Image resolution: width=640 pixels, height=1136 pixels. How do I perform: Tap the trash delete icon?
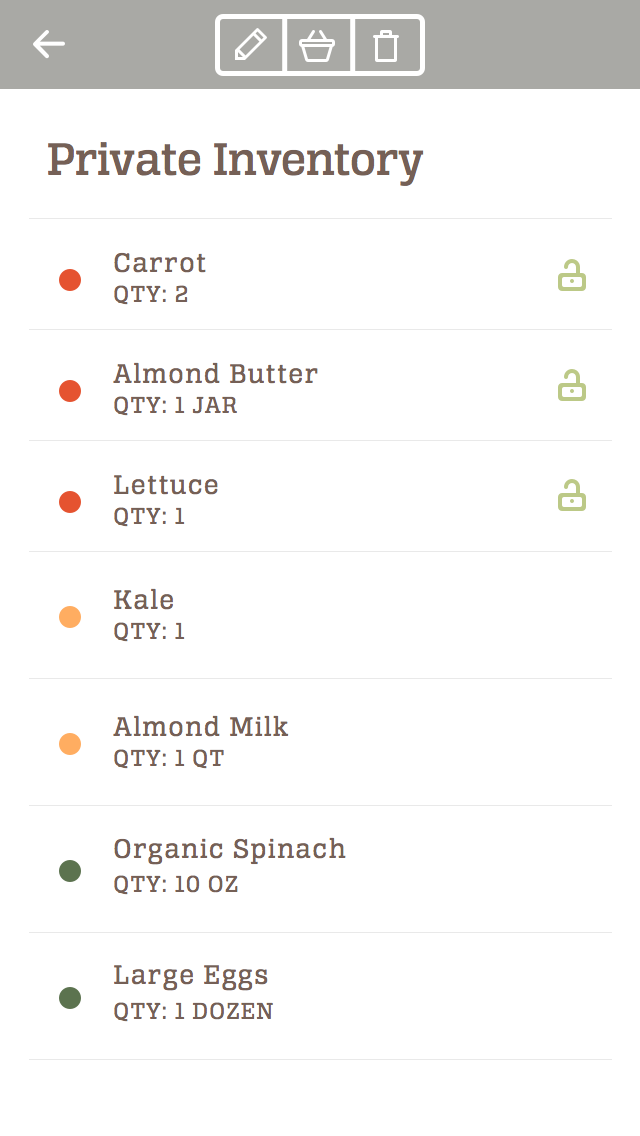coord(386,45)
